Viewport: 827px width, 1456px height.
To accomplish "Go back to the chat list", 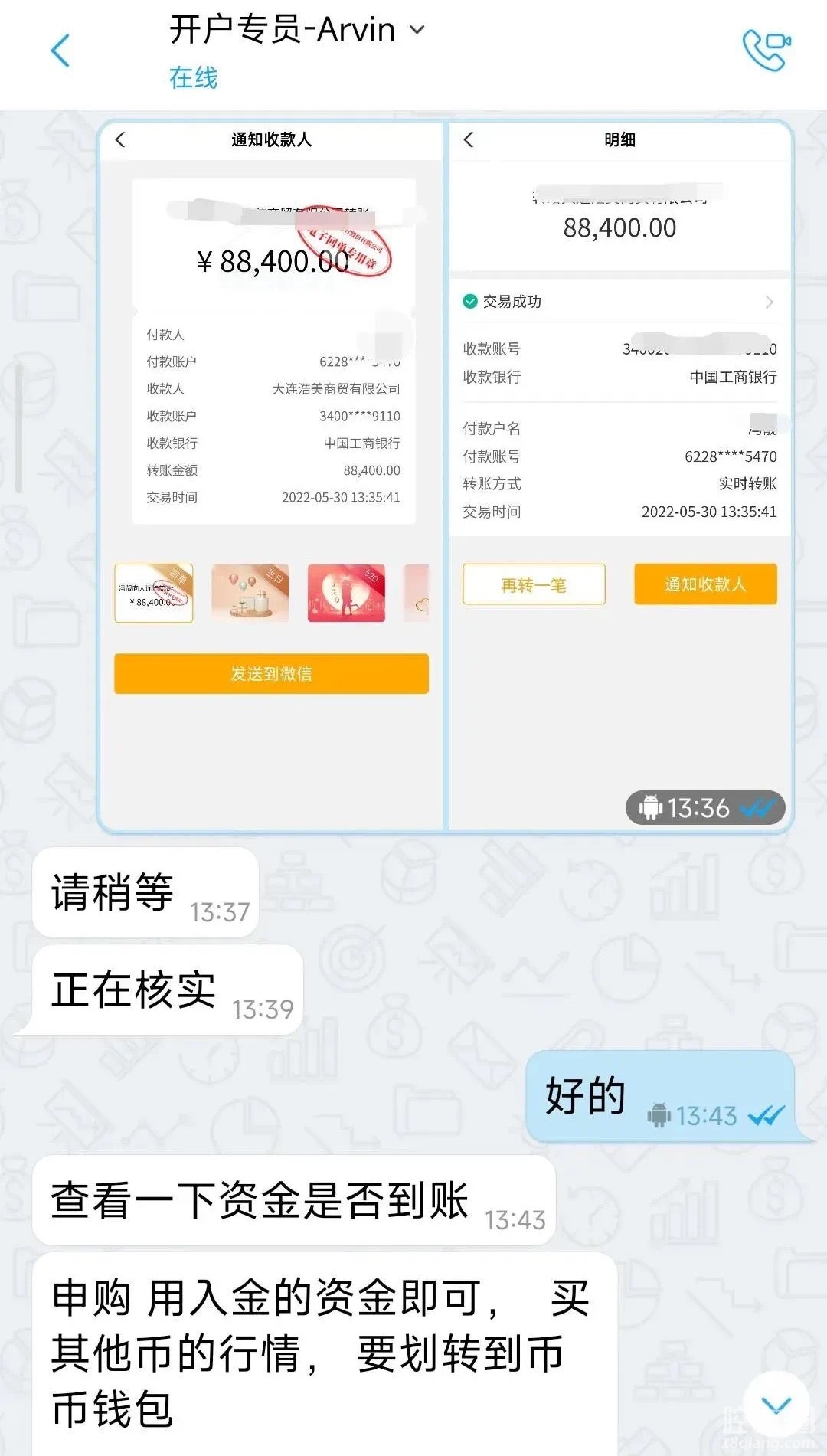I will [x=60, y=51].
